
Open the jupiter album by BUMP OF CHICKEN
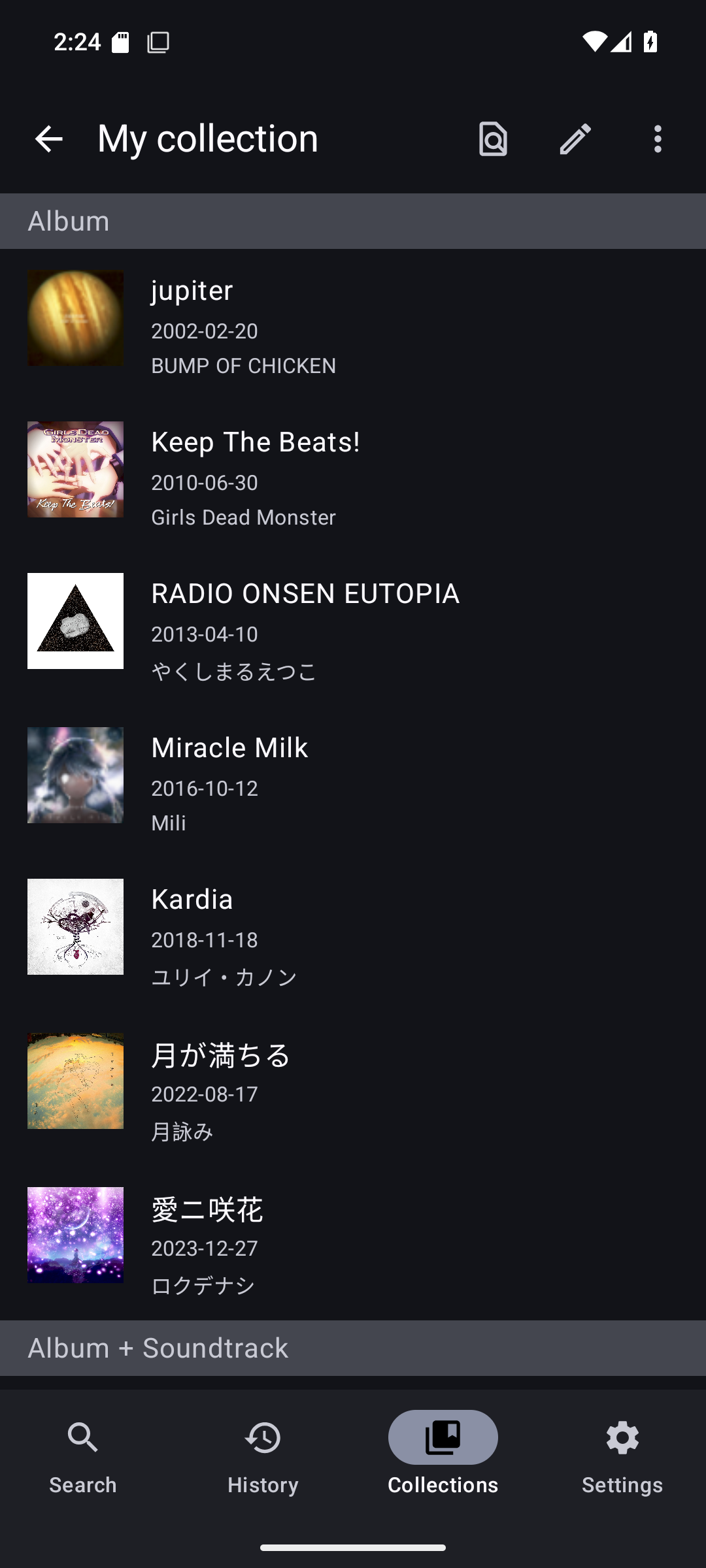point(353,325)
